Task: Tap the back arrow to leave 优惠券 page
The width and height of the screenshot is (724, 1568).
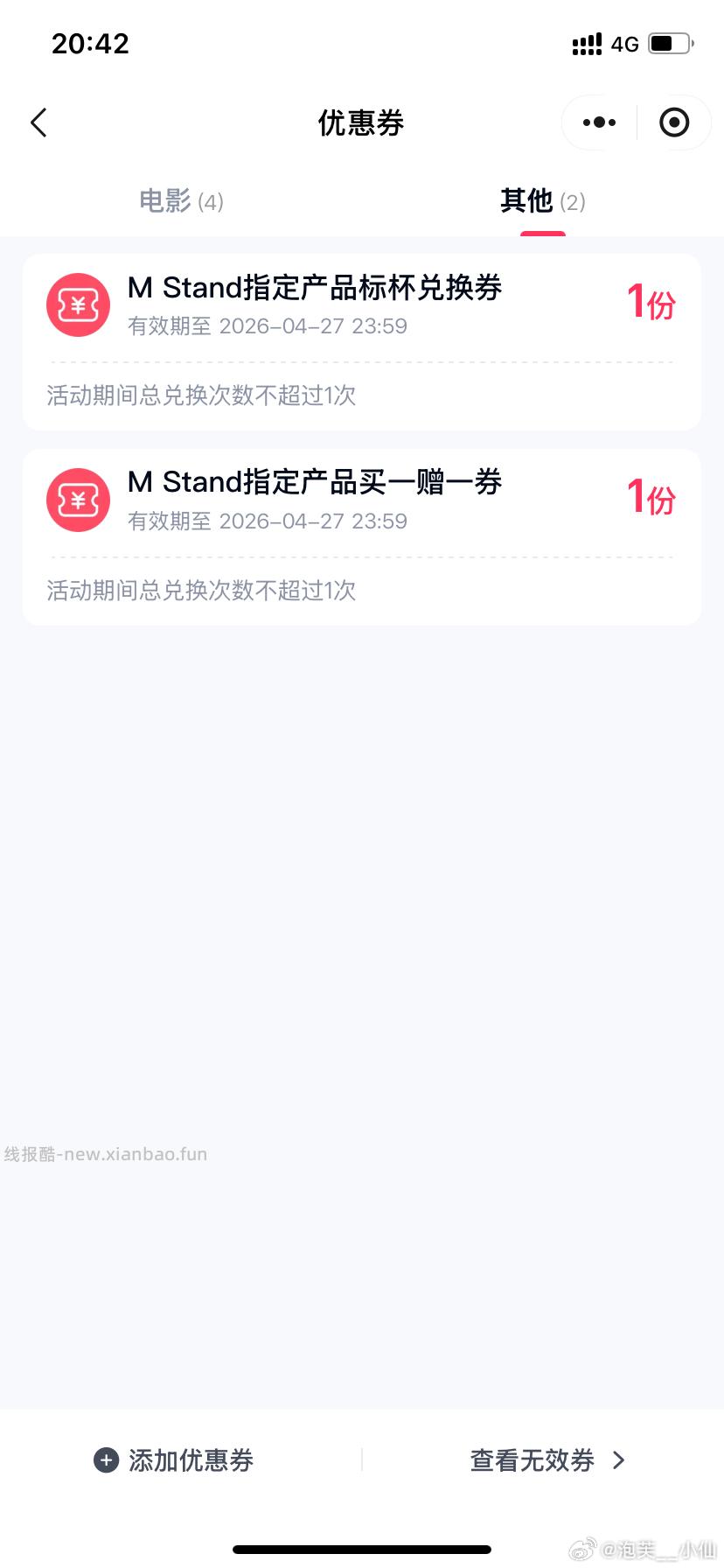Action: (38, 122)
